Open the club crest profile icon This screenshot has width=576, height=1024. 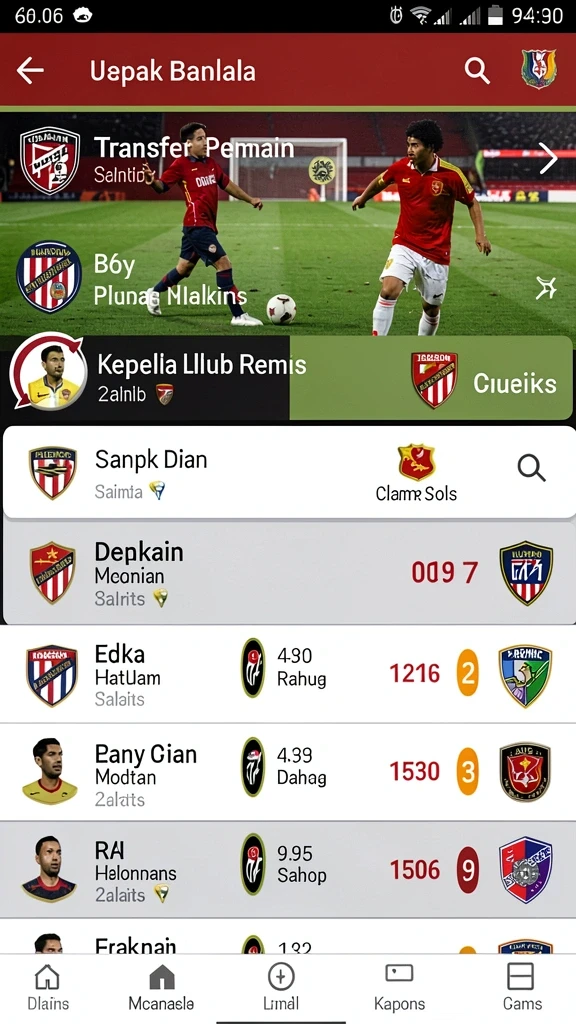tap(538, 69)
